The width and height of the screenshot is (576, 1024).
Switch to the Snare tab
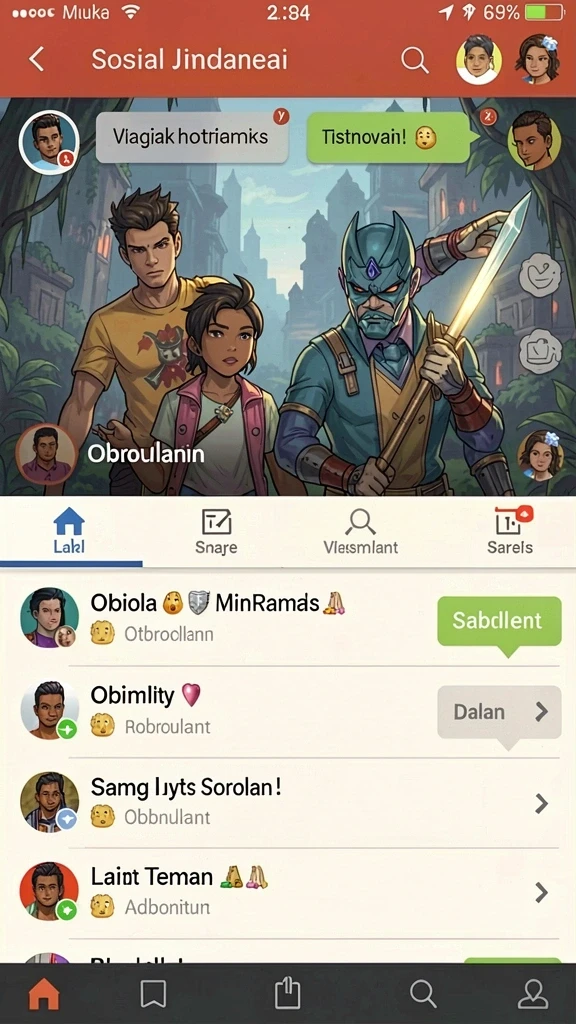(216, 532)
